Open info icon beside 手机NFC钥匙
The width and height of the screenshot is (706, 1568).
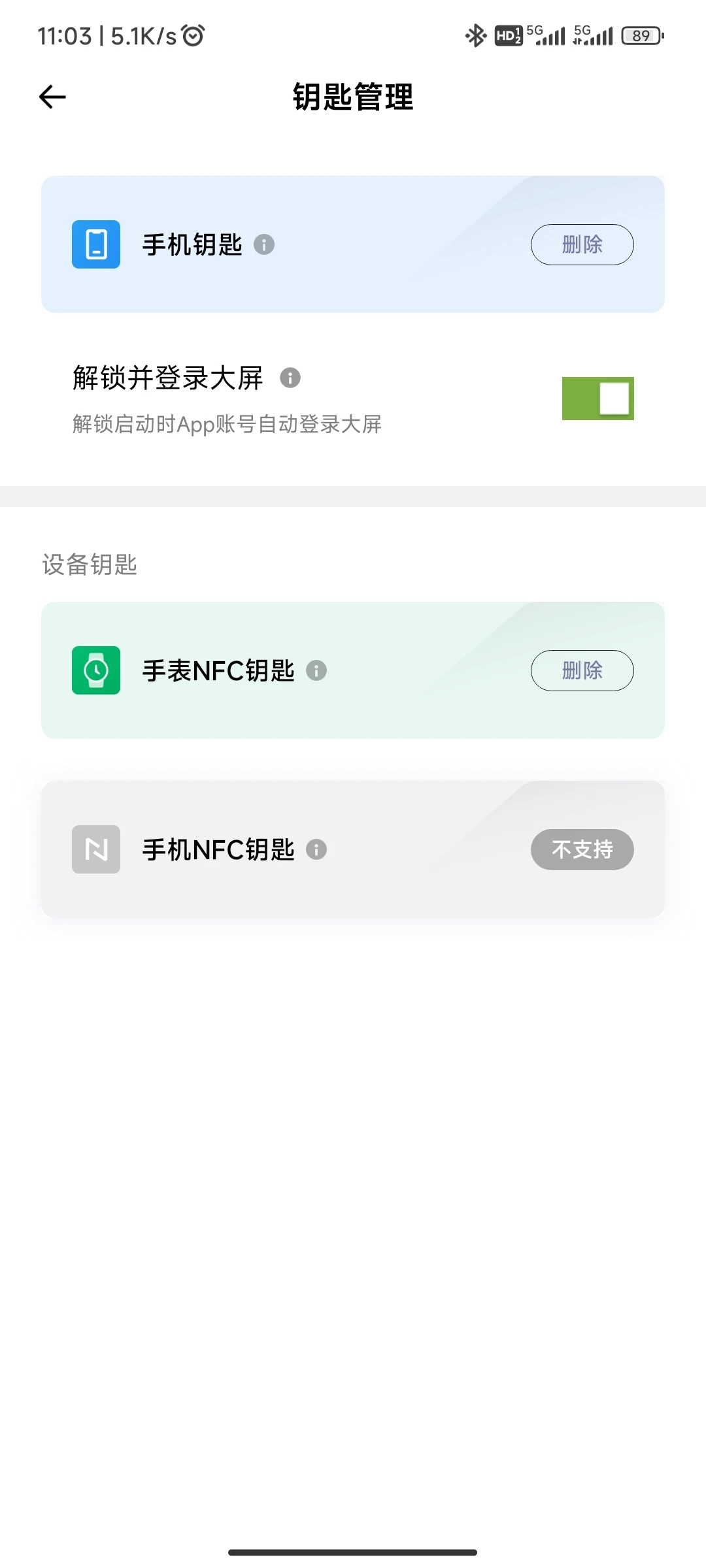[316, 849]
